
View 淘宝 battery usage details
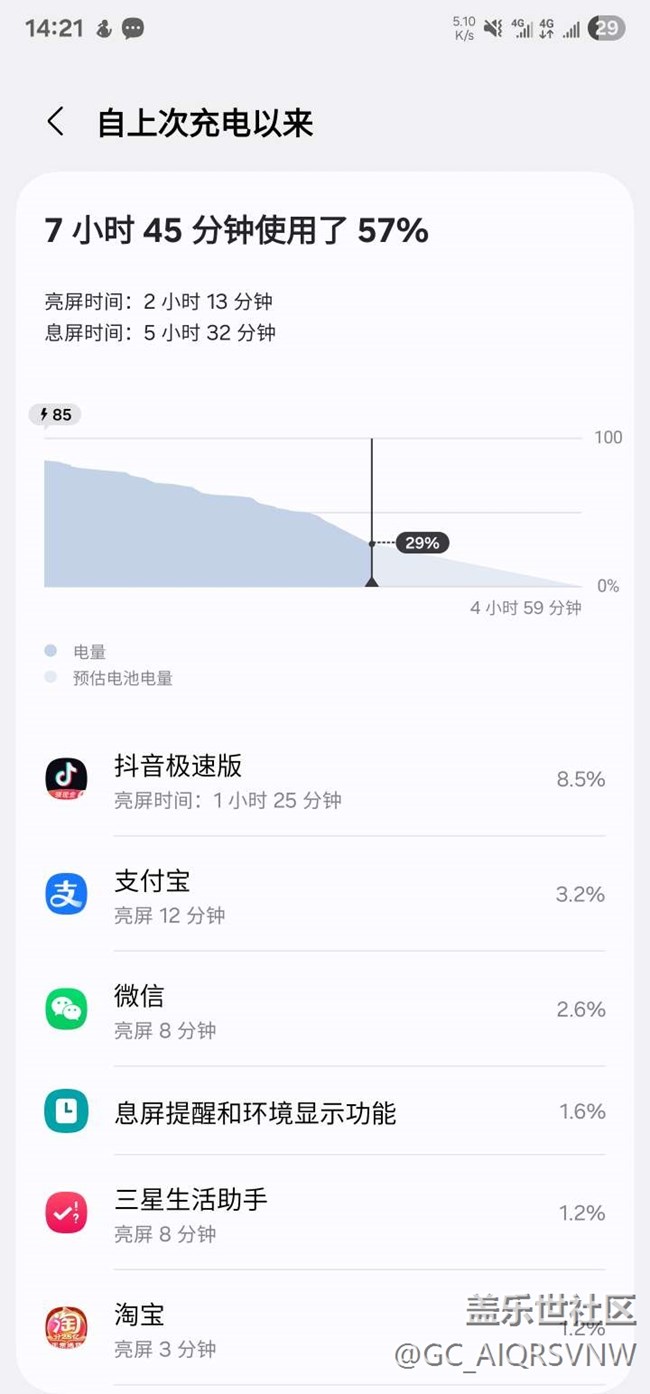pos(324,1328)
